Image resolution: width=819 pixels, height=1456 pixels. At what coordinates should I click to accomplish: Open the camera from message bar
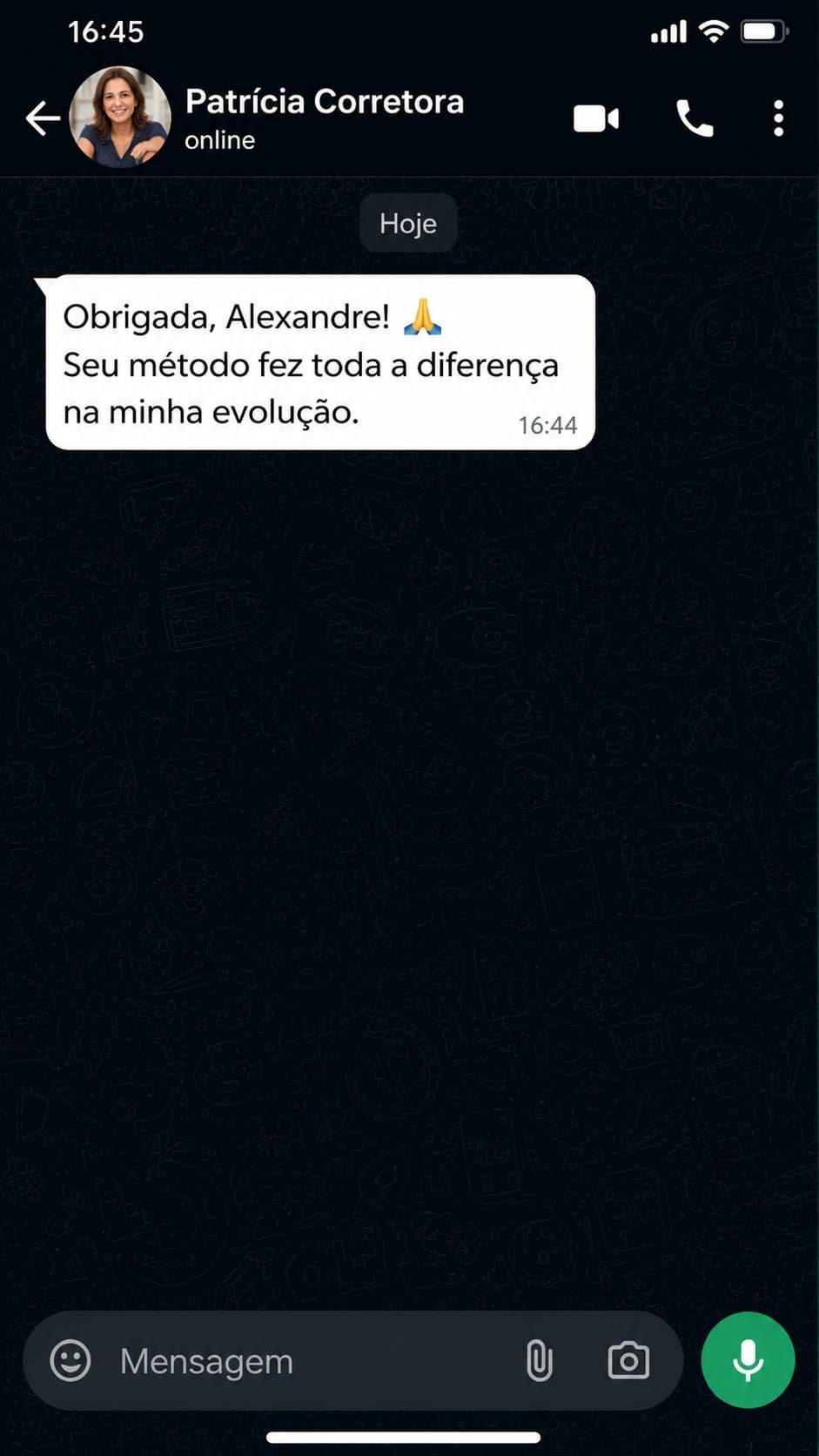628,1360
